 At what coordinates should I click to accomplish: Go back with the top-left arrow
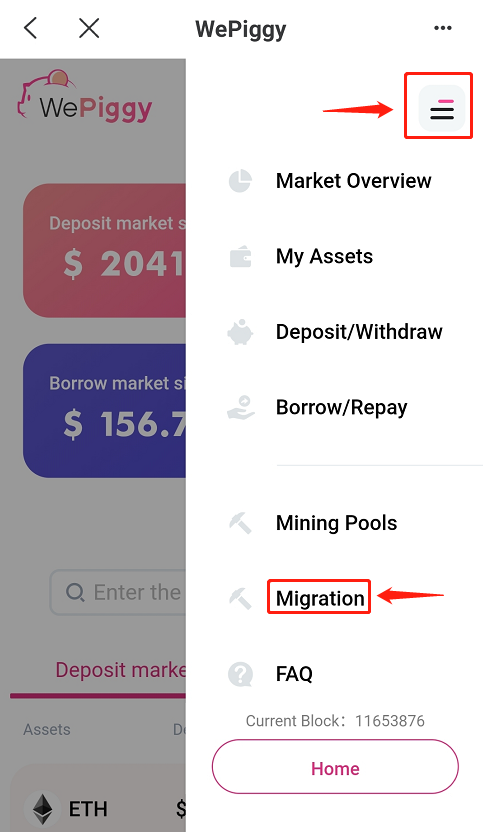pos(31,28)
